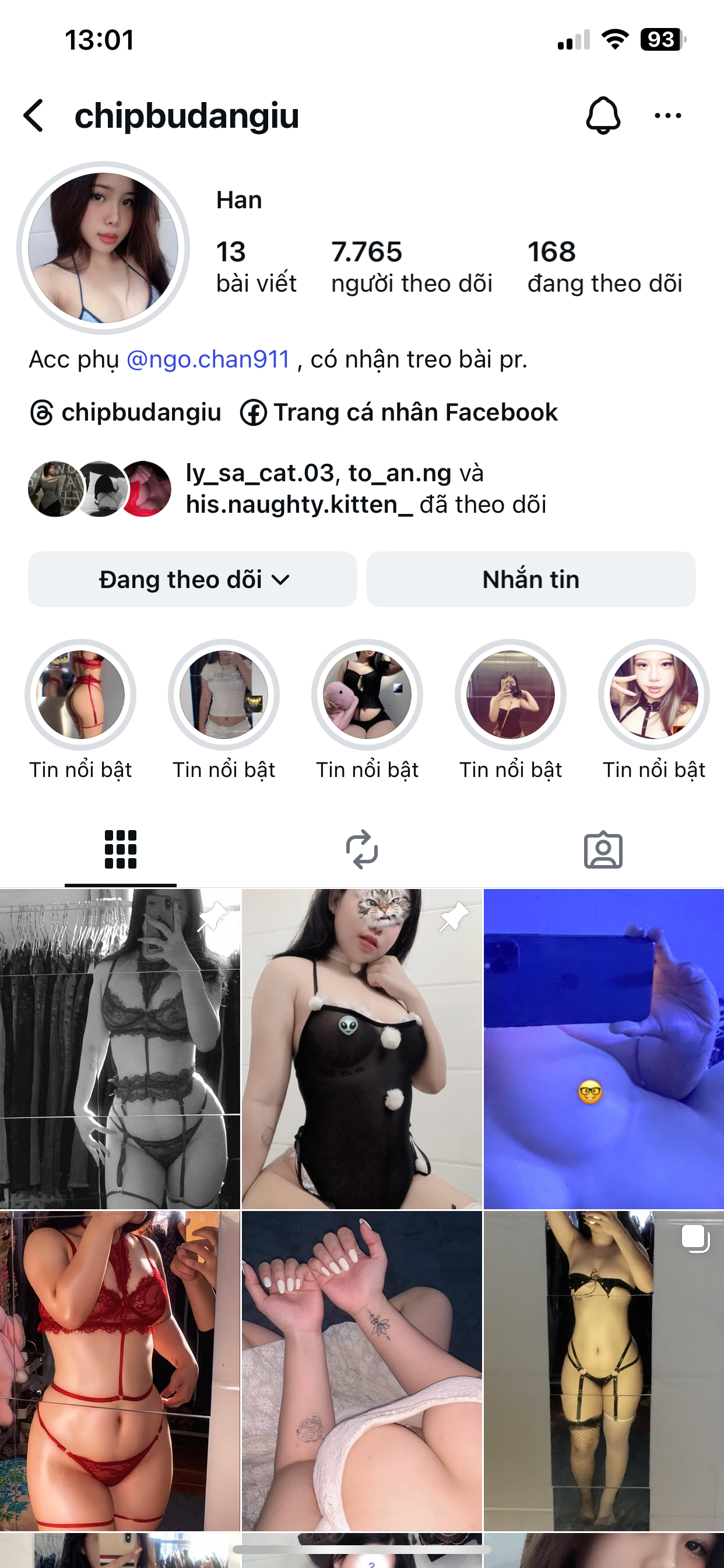Open the three-dot overflow menu

[x=667, y=116]
